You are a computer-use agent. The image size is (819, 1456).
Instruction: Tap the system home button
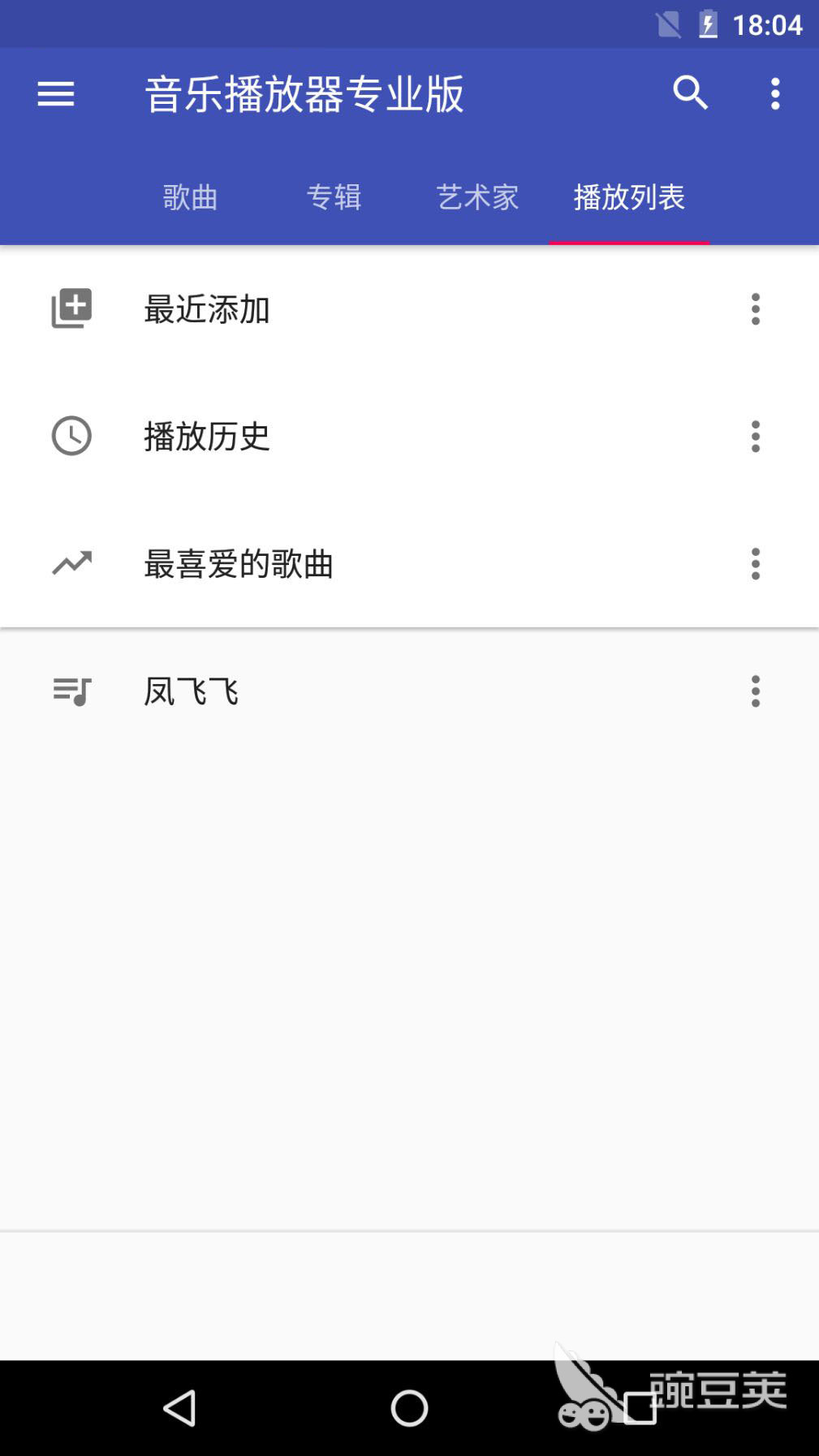coord(409,1408)
